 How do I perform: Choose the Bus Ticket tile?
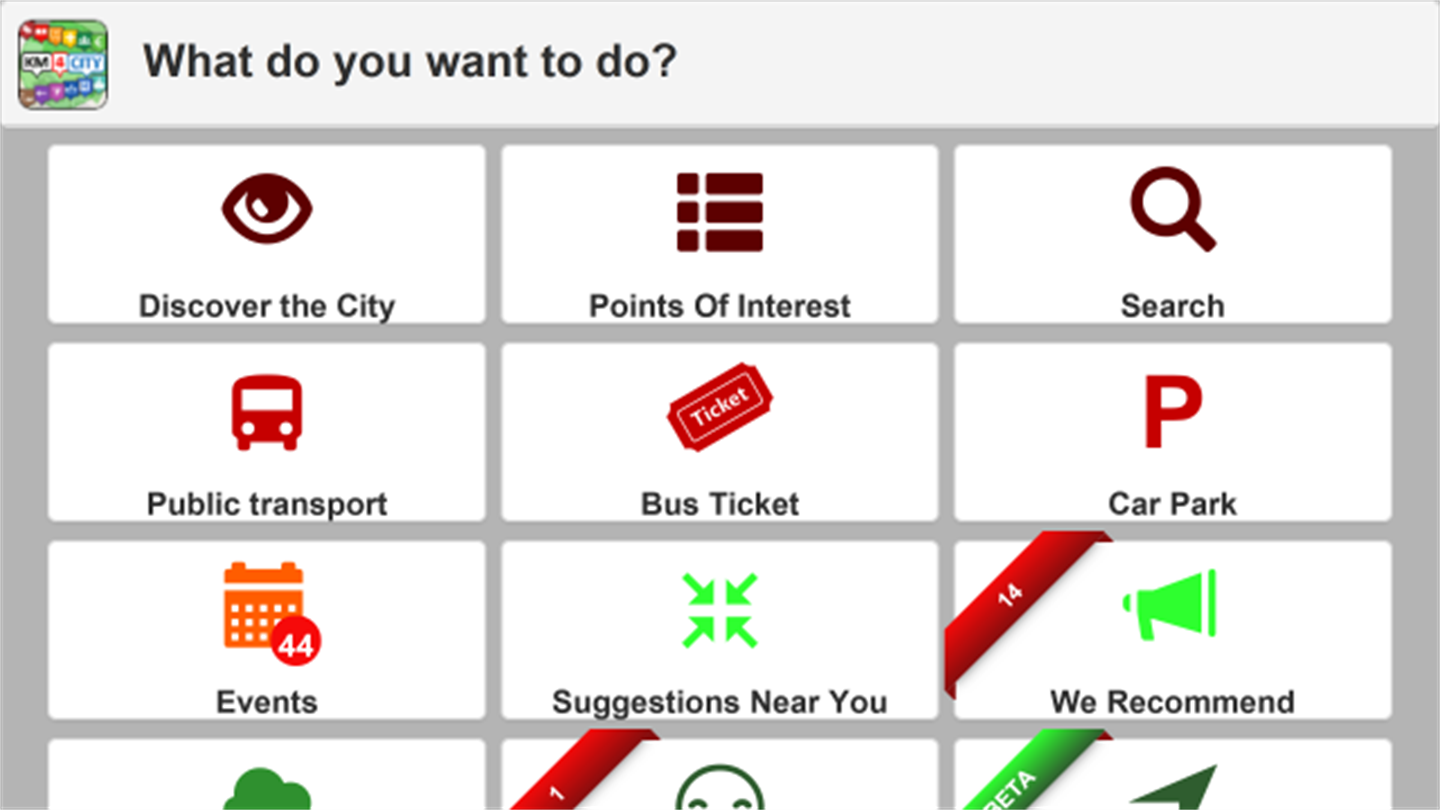pos(720,433)
